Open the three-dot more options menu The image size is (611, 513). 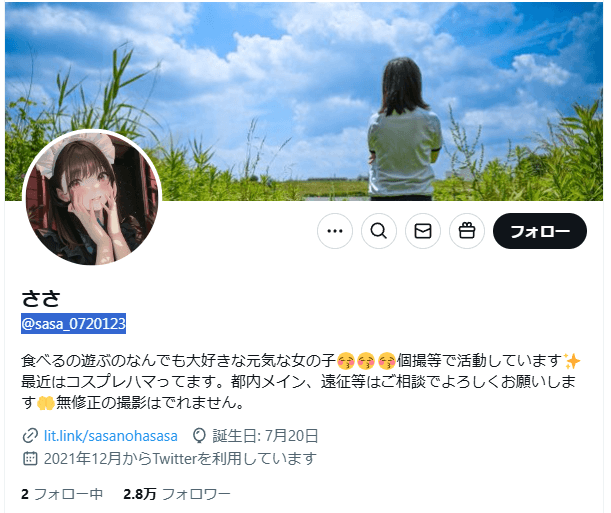[335, 231]
